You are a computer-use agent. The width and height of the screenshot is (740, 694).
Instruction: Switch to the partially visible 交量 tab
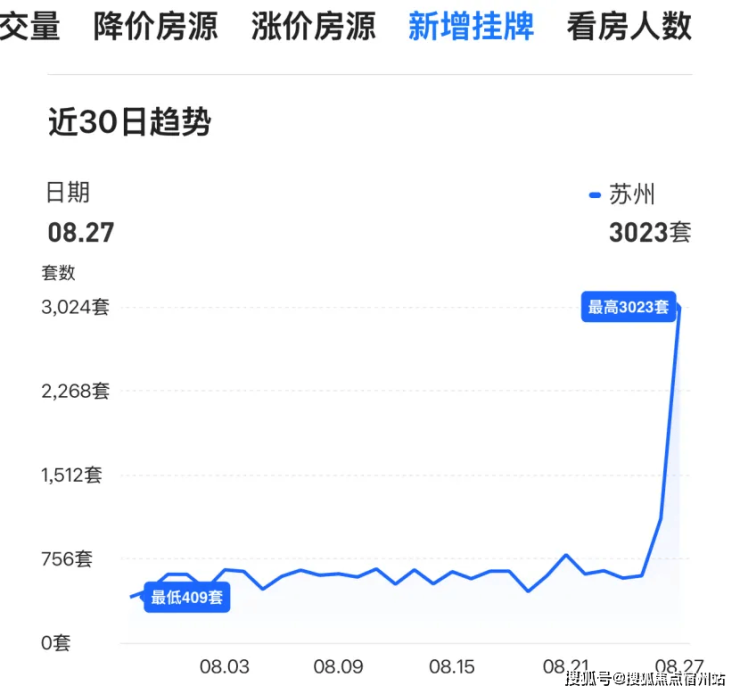tap(30, 26)
